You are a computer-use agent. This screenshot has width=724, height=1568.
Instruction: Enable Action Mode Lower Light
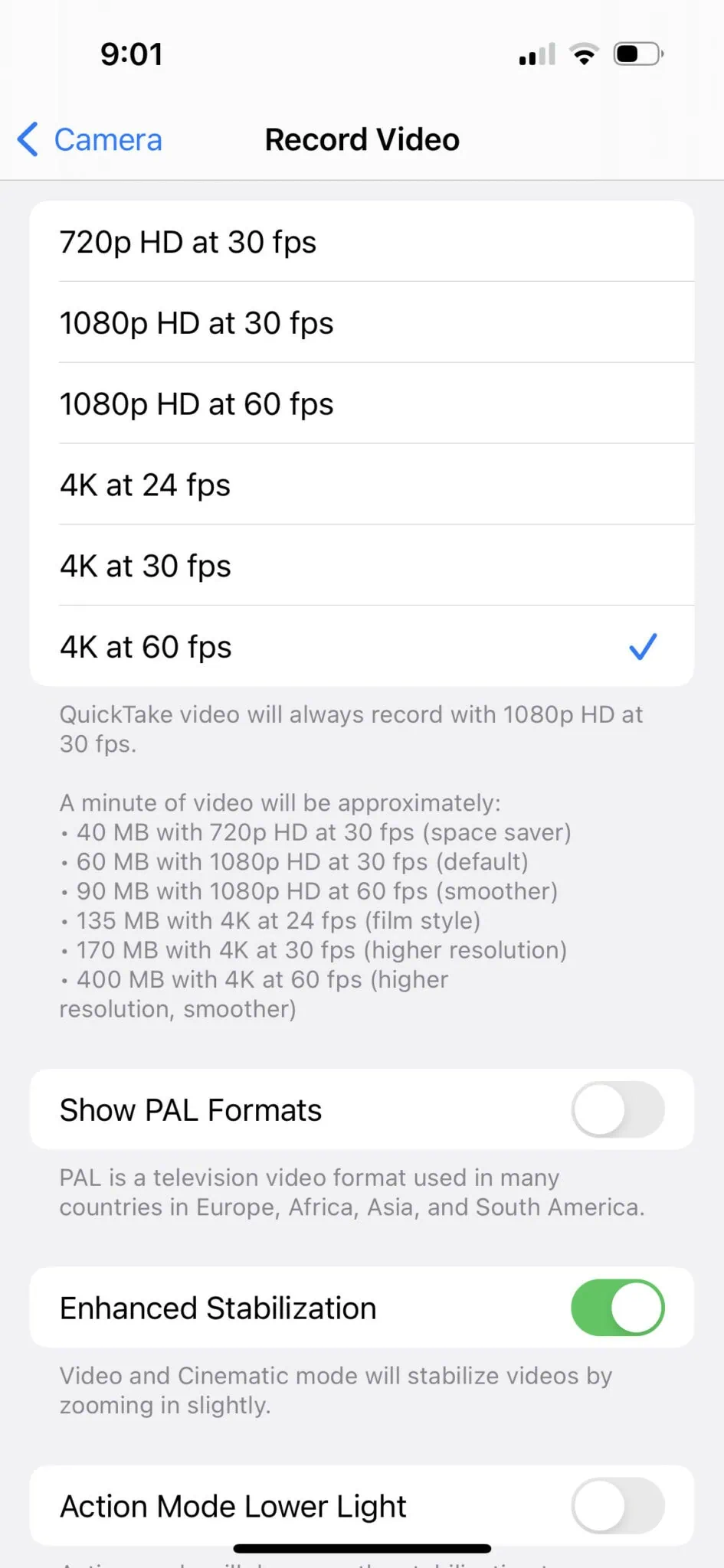coord(618,1505)
